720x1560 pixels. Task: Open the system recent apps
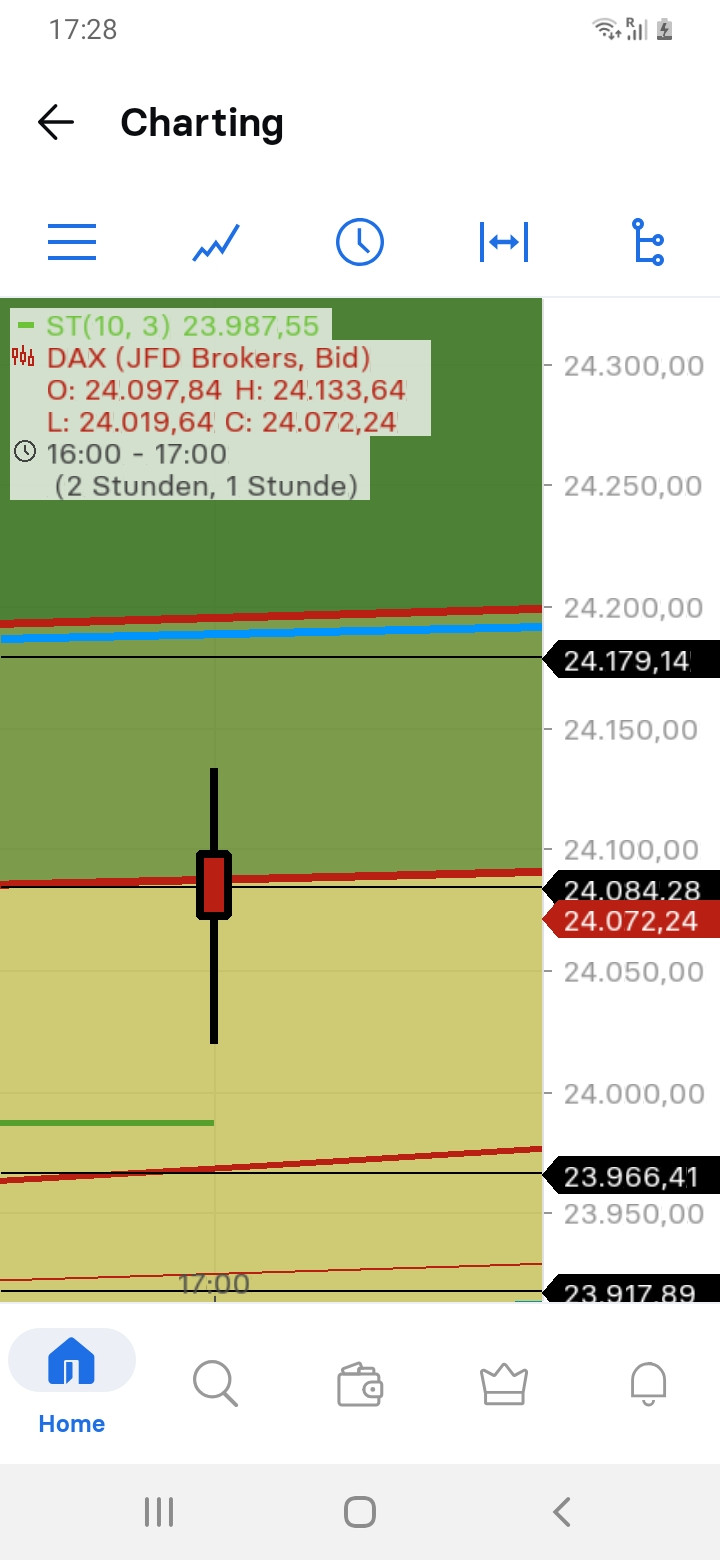click(159, 1512)
